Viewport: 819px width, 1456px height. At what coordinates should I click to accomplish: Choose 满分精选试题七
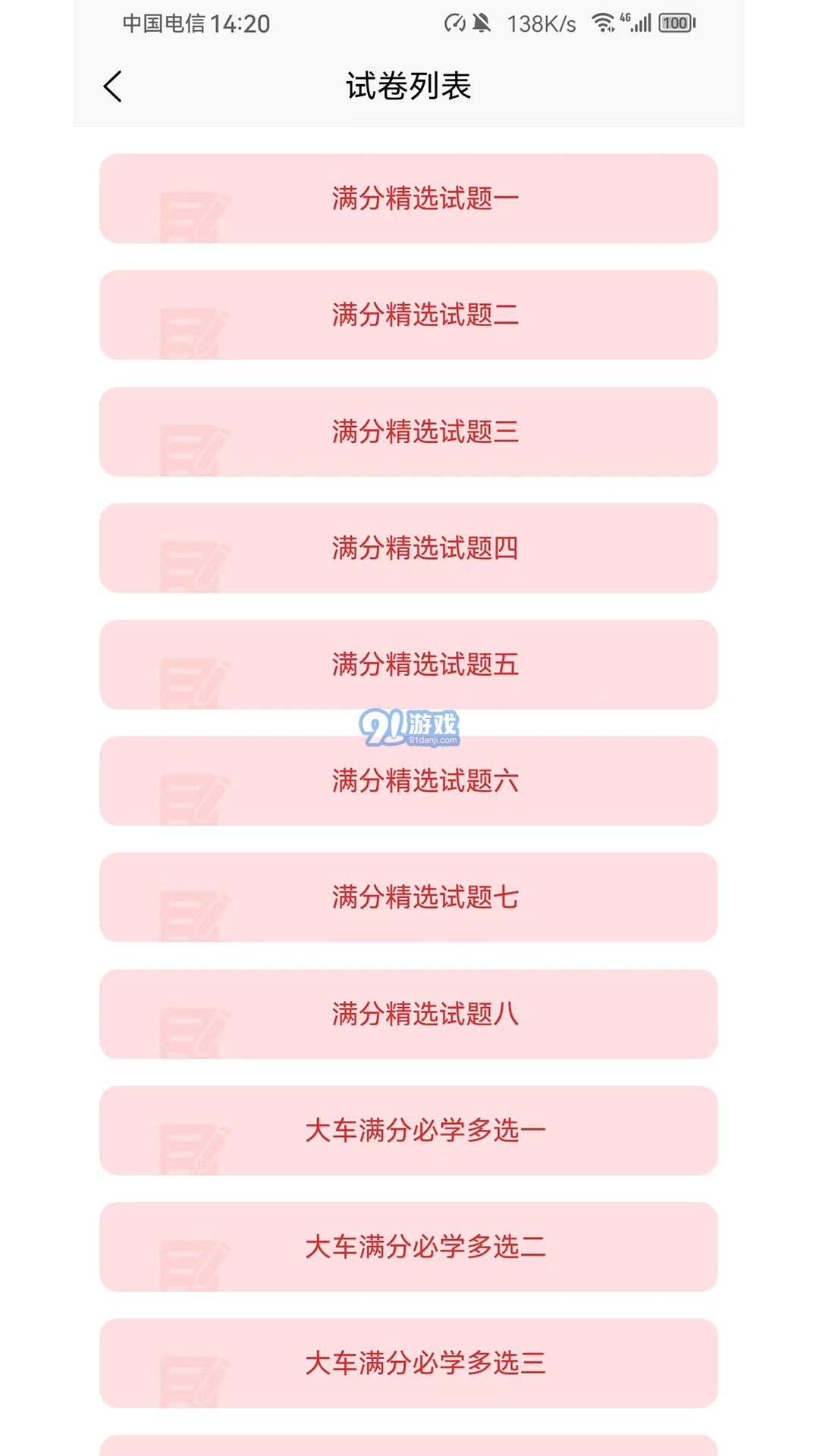(409, 897)
